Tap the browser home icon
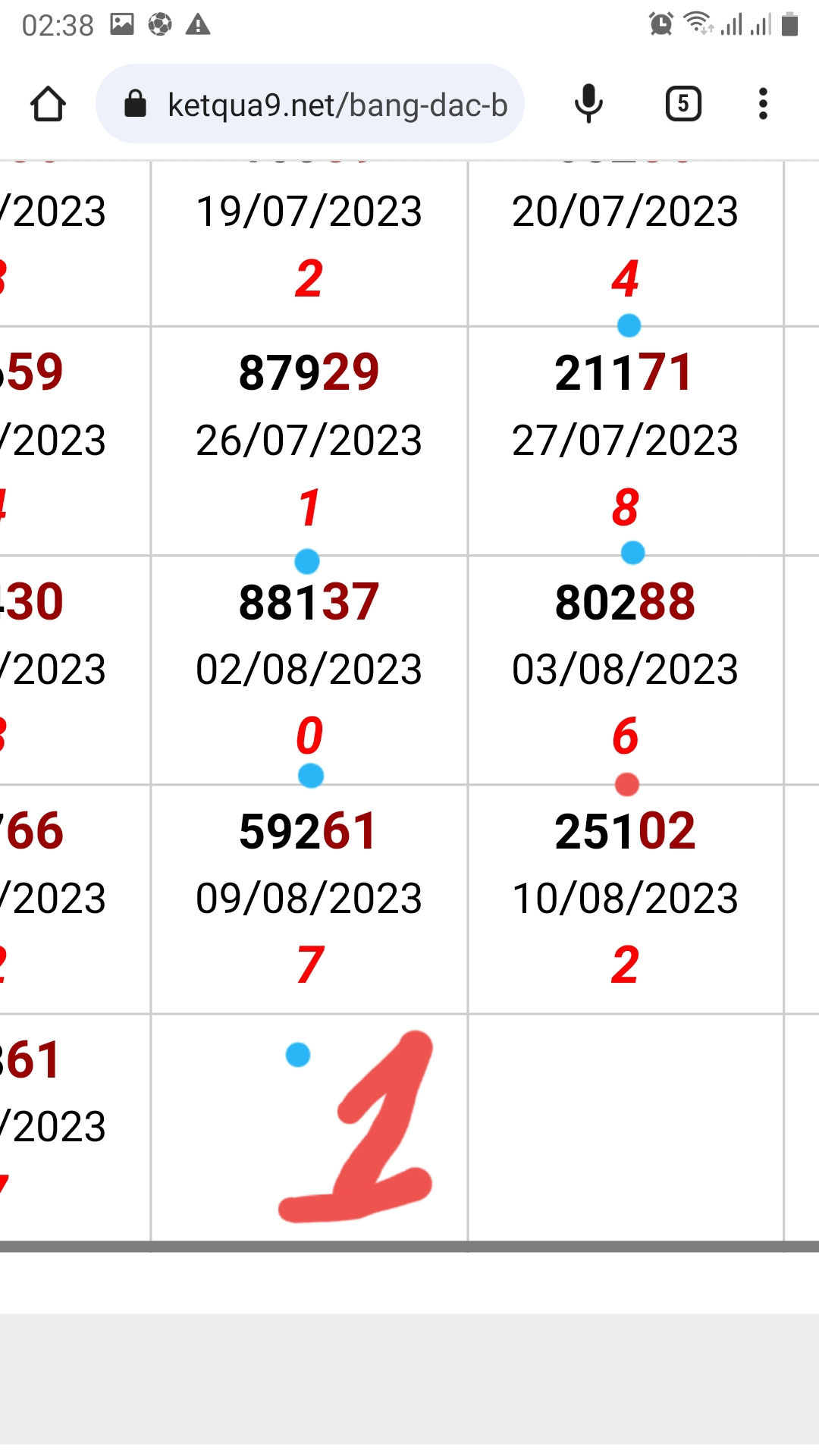Screen dimensions: 819x1456 [48, 104]
